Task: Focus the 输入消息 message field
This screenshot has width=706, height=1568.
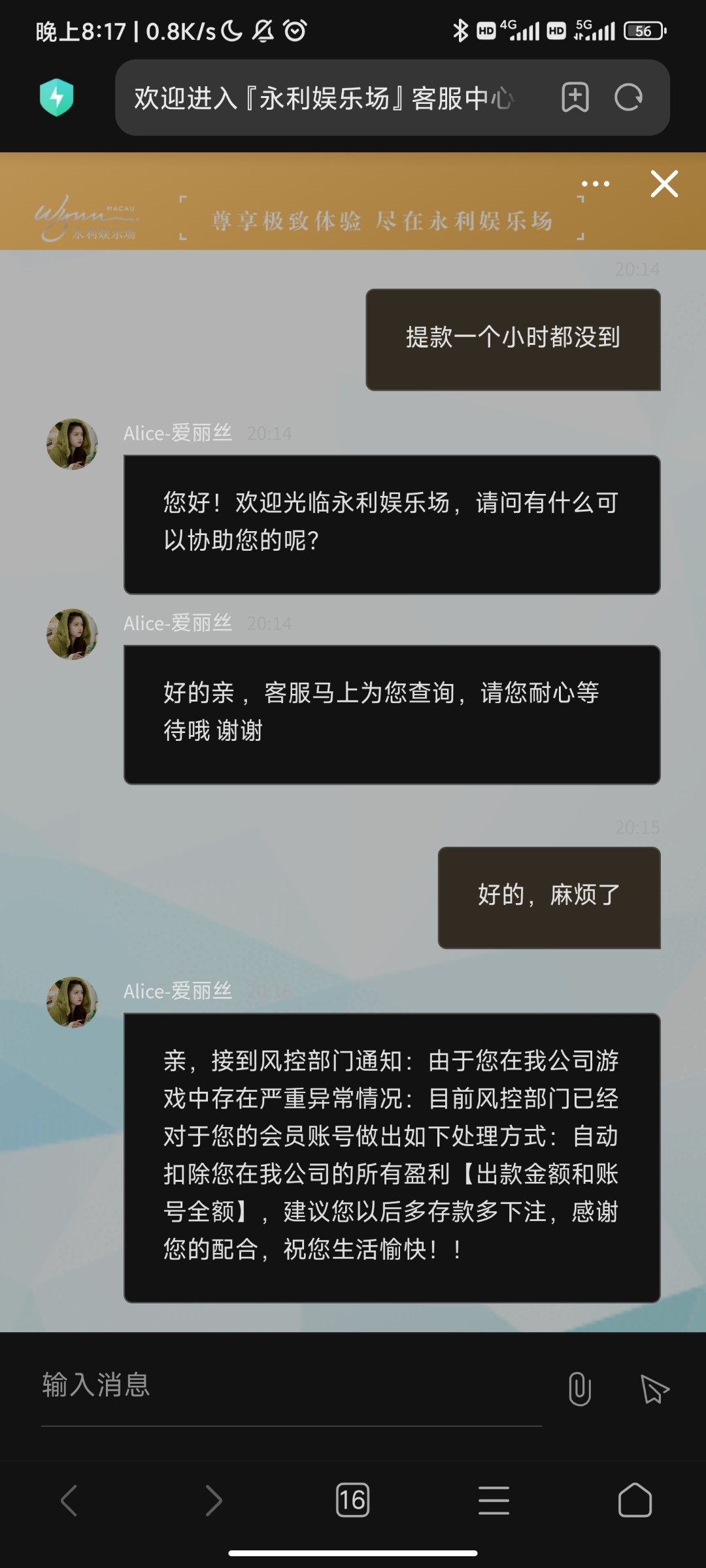Action: (291, 1385)
